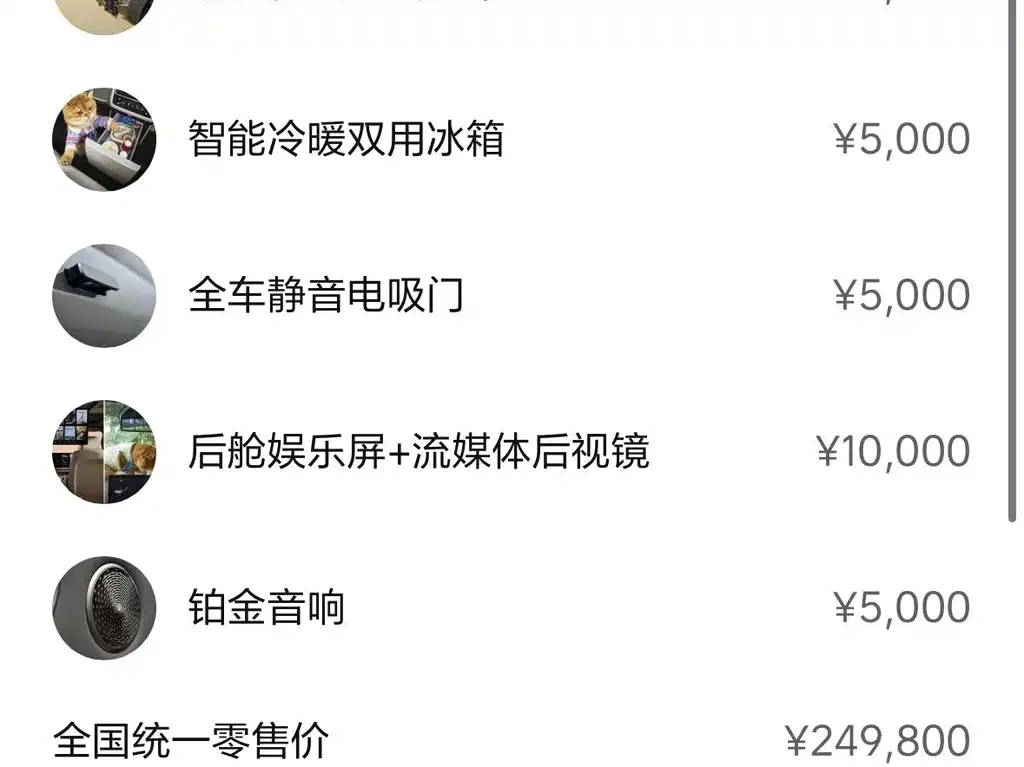Tap the 铂金音响 option row
The height and width of the screenshot is (767, 1024).
point(267,608)
